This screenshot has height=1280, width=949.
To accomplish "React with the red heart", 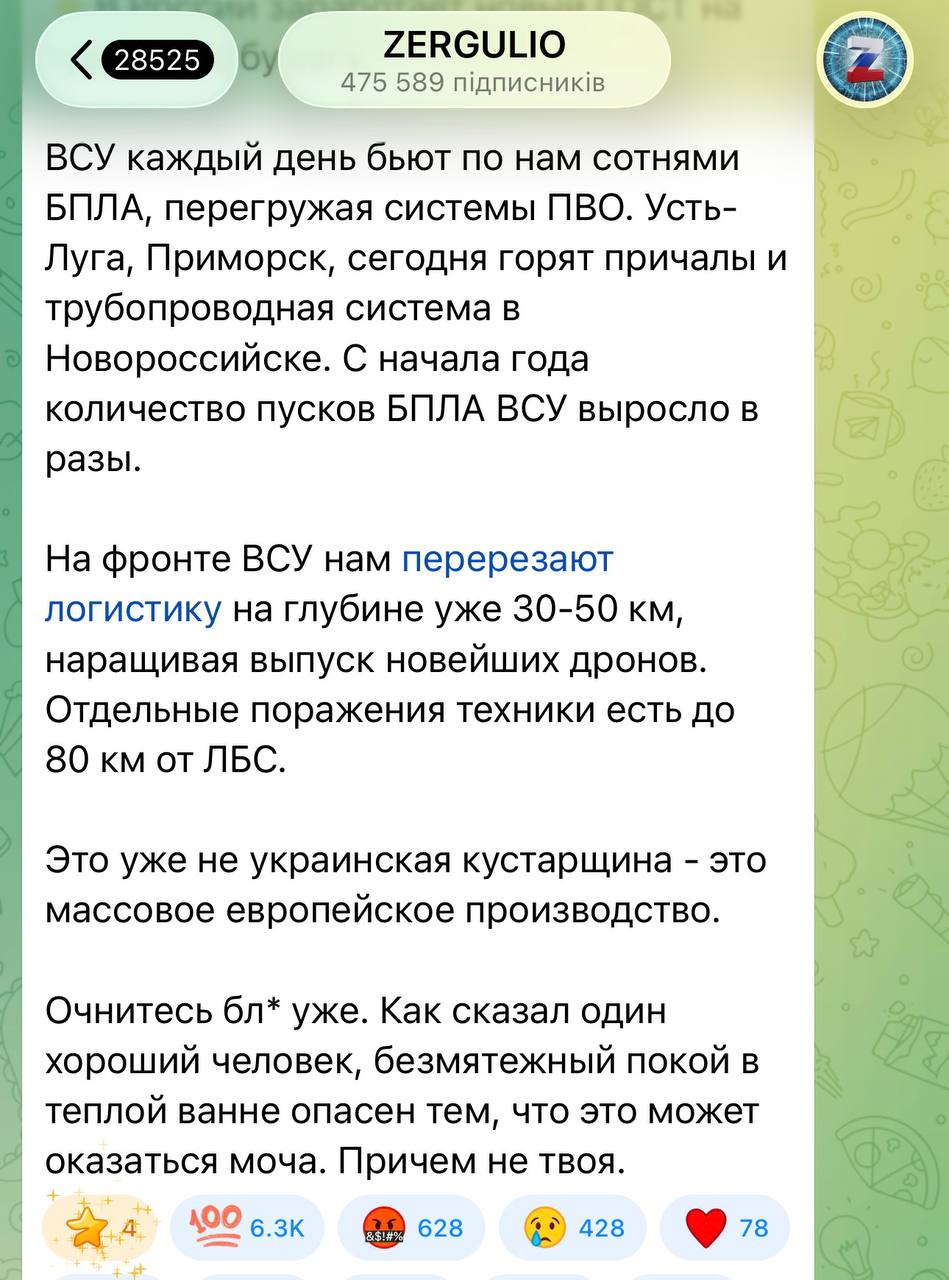I will [x=727, y=1226].
